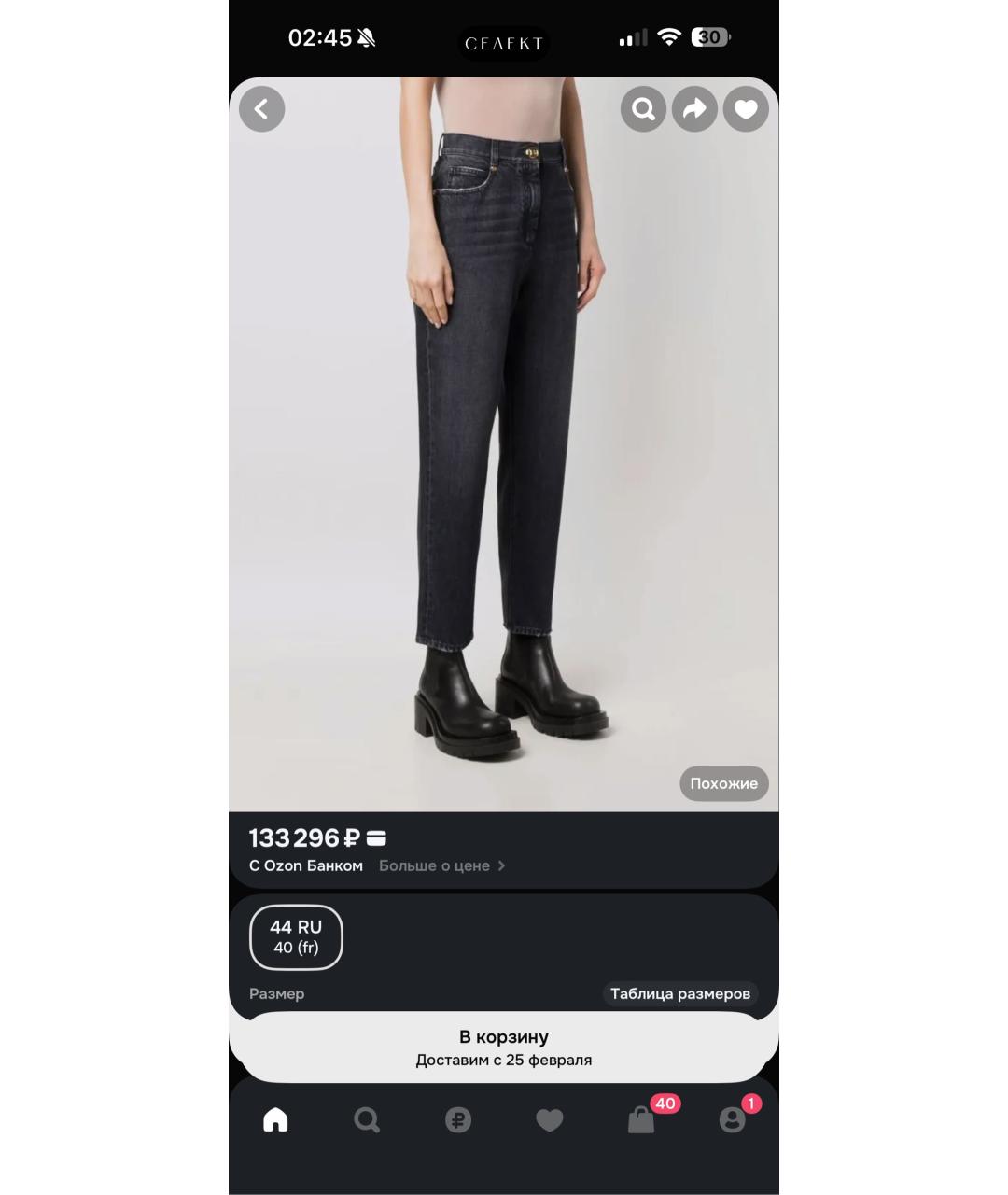
Task: Open the favorites heart tab
Action: [x=550, y=1119]
